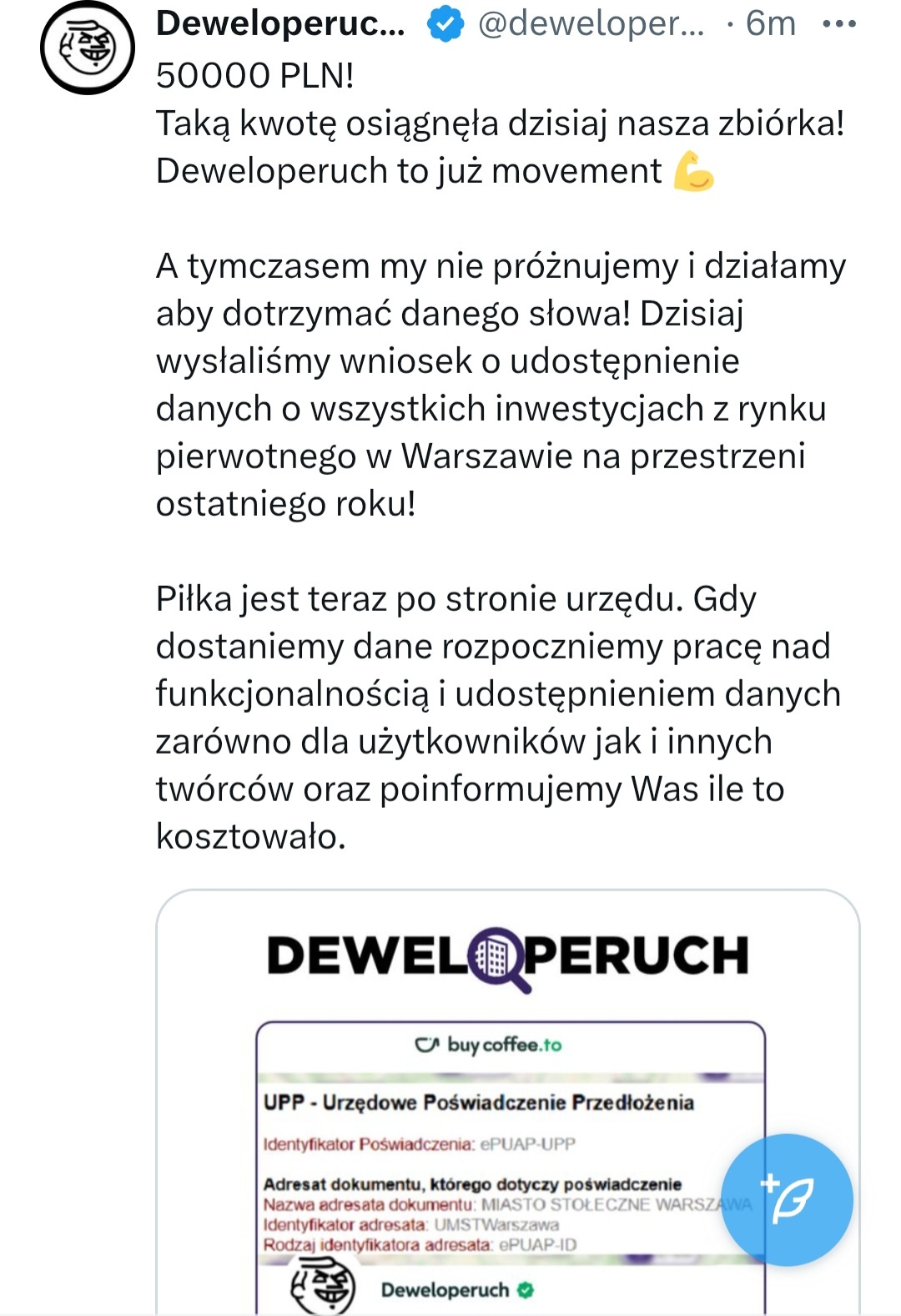Viewport: 901px width, 1316px height.
Task: Open the tweet's three-dot overflow menu
Action: click(x=838, y=24)
